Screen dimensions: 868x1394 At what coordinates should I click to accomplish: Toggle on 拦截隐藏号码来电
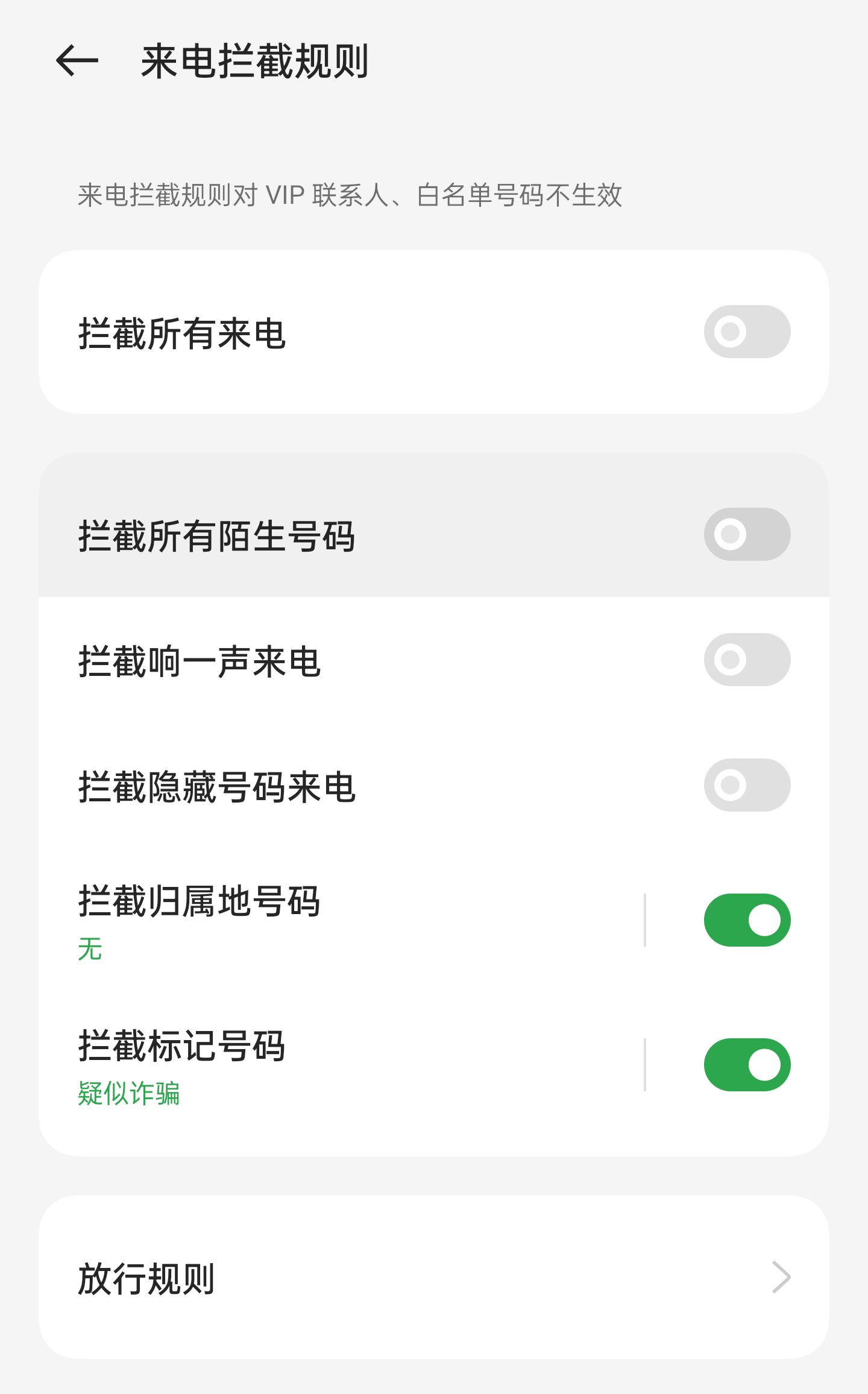[x=747, y=783]
